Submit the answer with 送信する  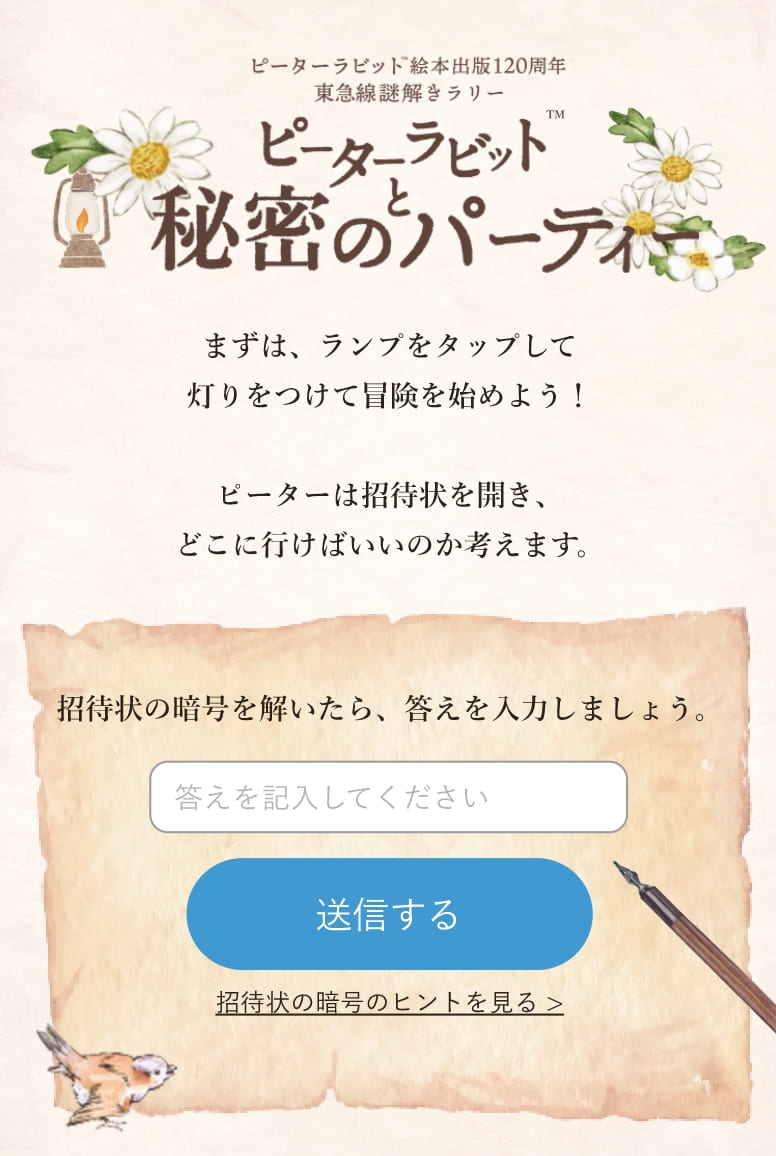click(389, 914)
